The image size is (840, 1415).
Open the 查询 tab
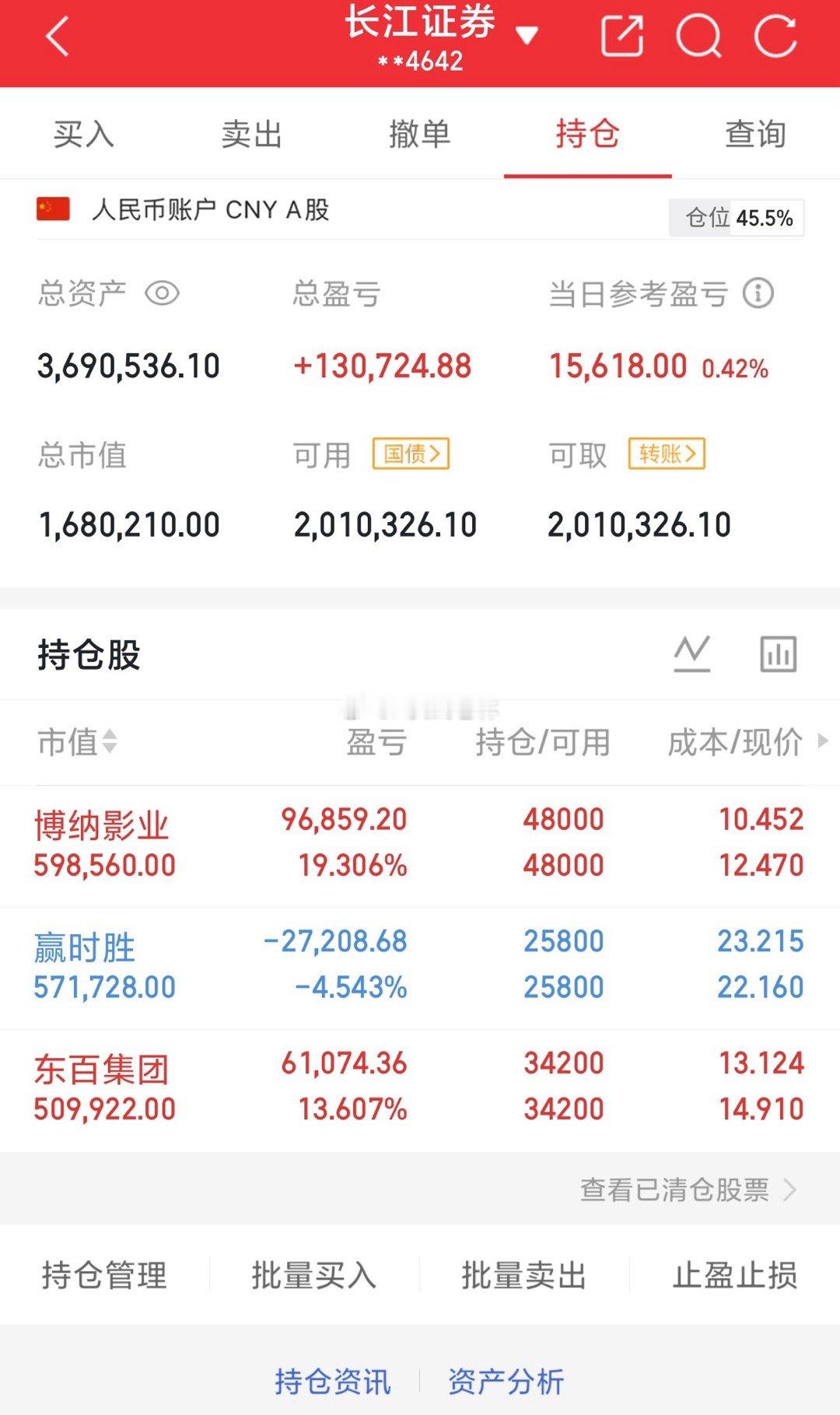pos(756,134)
